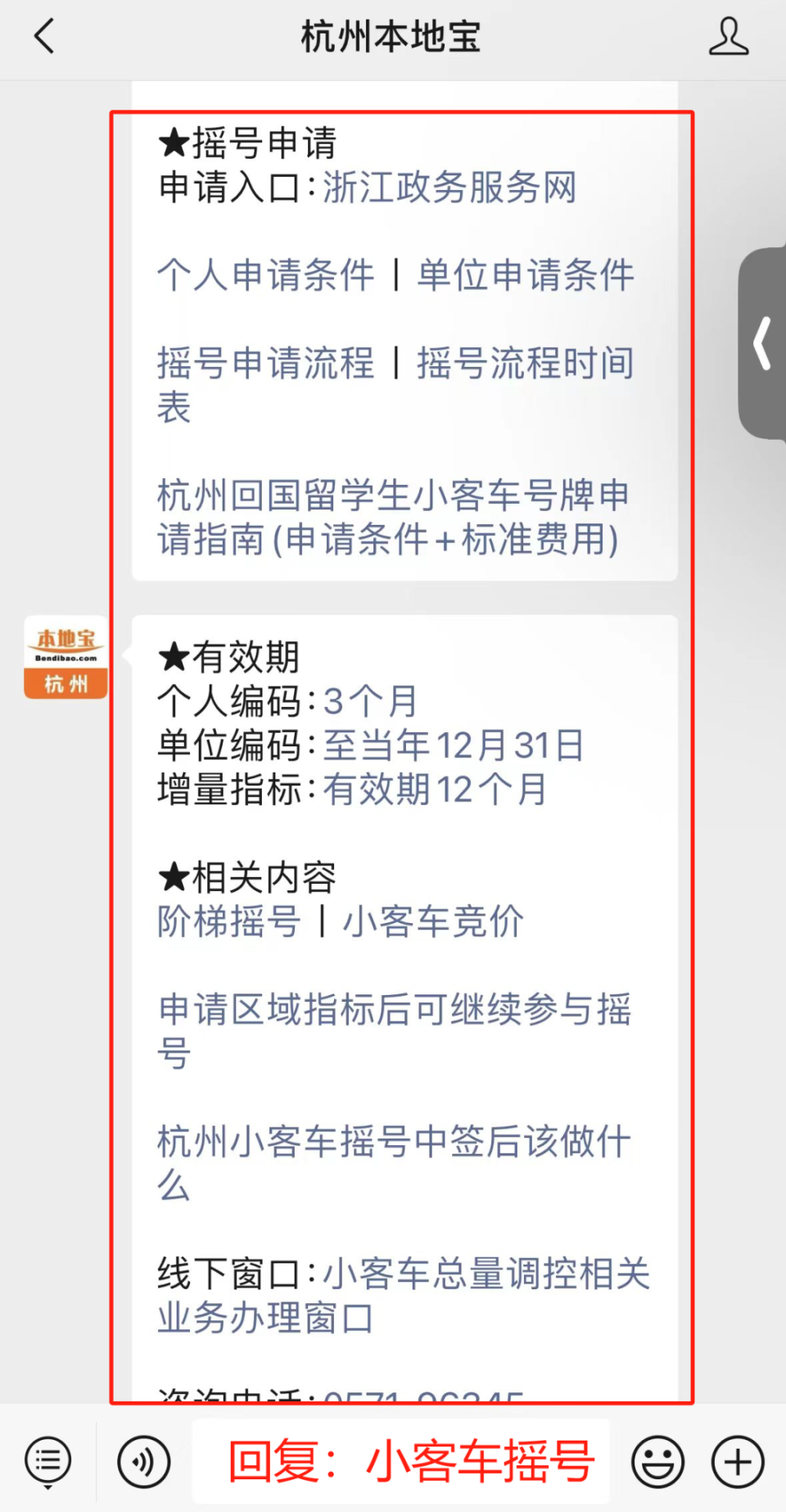Image resolution: width=786 pixels, height=1512 pixels.
Task: Open 摇号申请流程 link
Action: [x=265, y=364]
